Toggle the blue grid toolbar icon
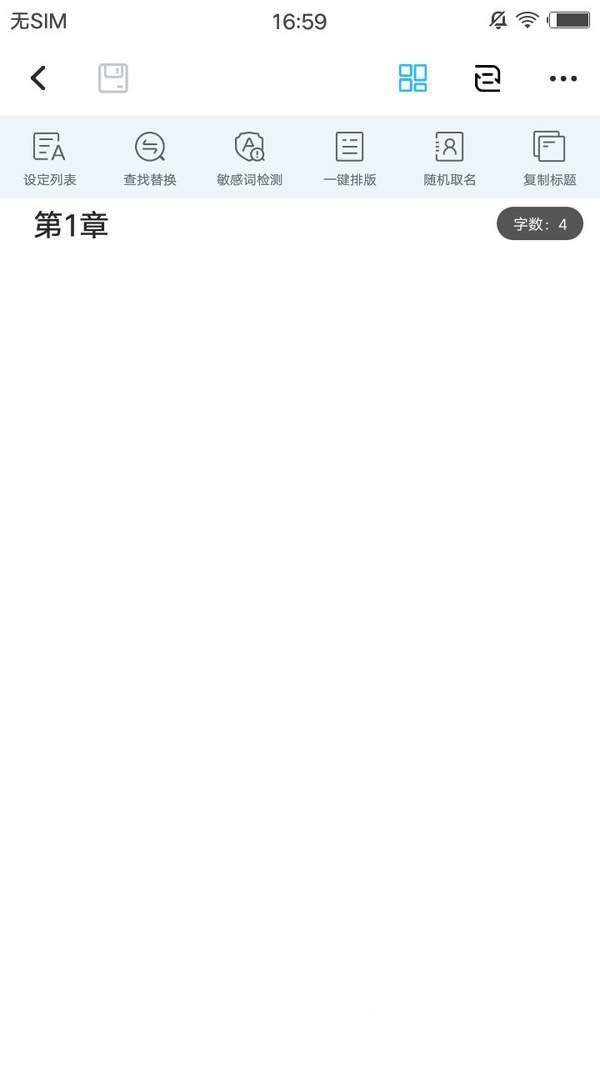The width and height of the screenshot is (600, 1067). [x=412, y=78]
